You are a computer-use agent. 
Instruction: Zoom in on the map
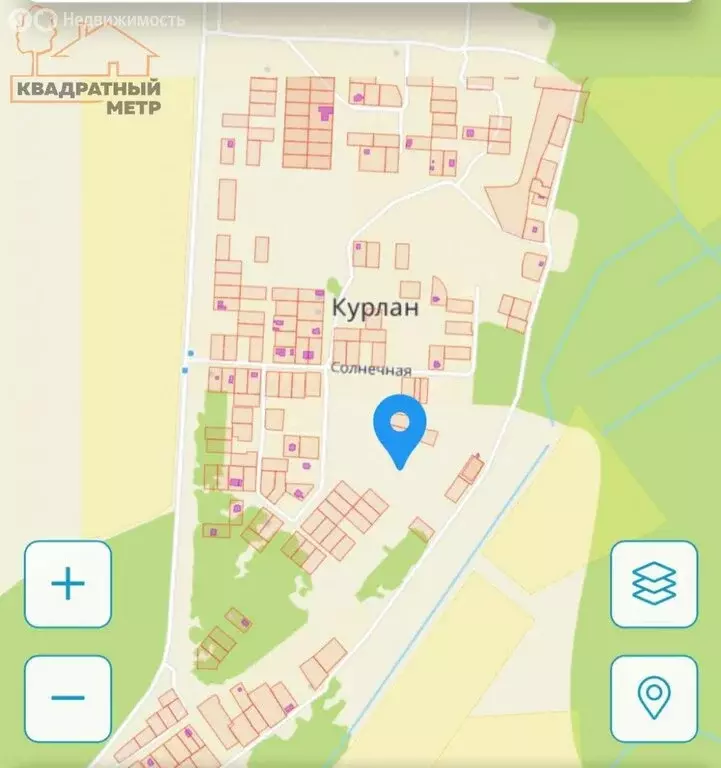(68, 585)
